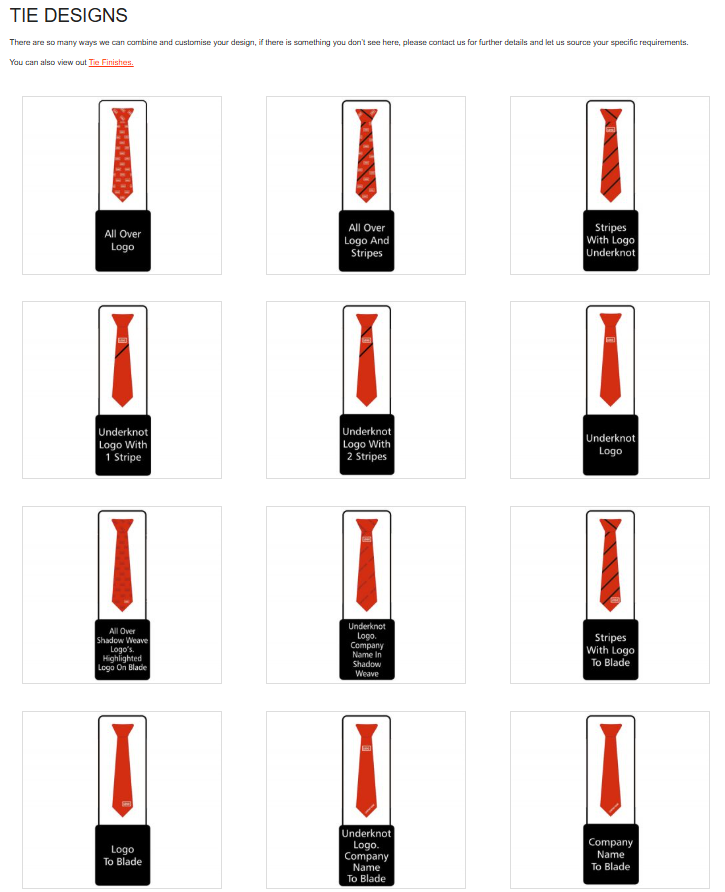The height and width of the screenshot is (892, 725).
Task: Select Underknot Logo Company Name To Blade tile
Action: coord(366,800)
